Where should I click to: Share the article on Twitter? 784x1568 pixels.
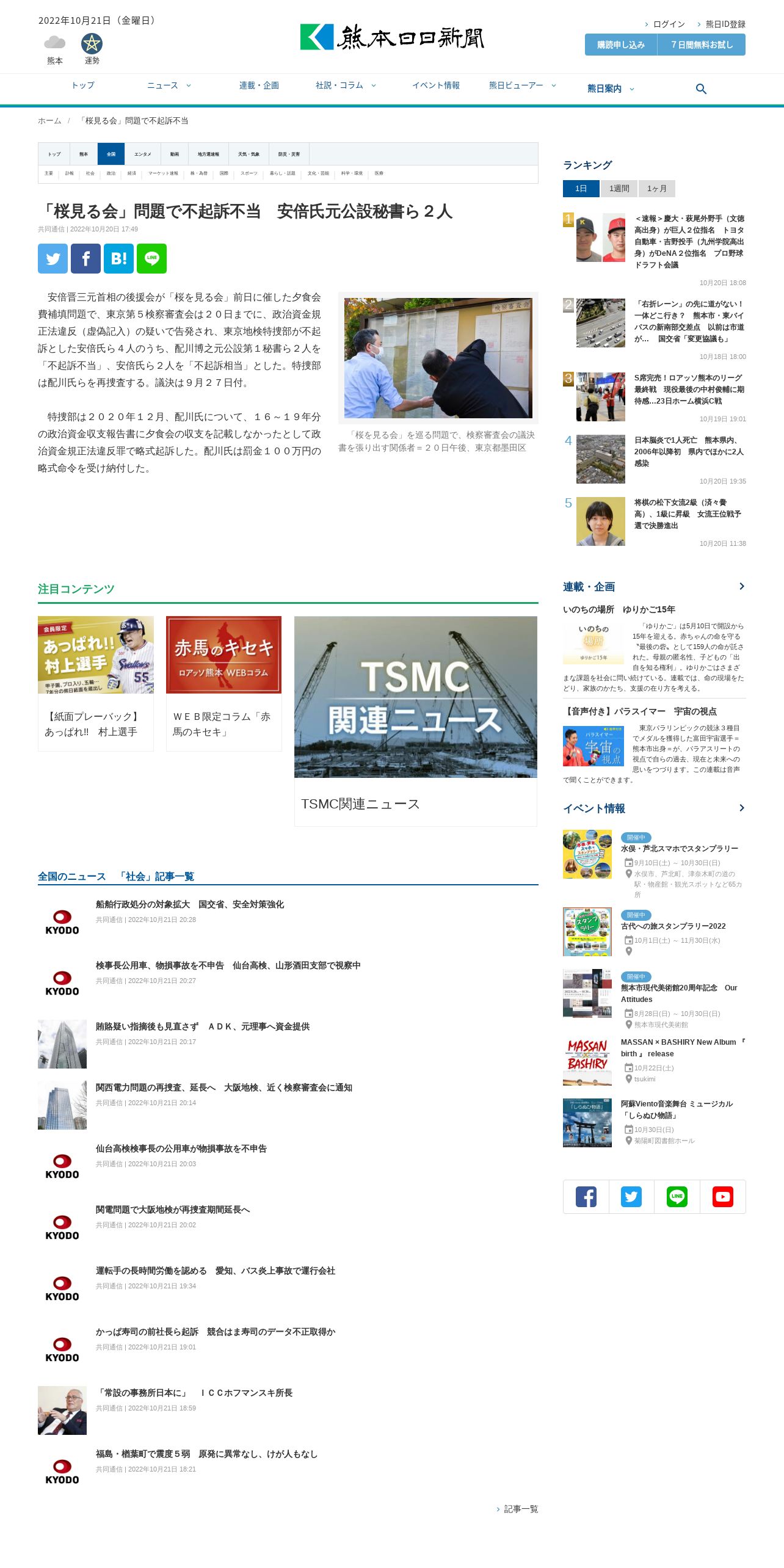[x=53, y=258]
